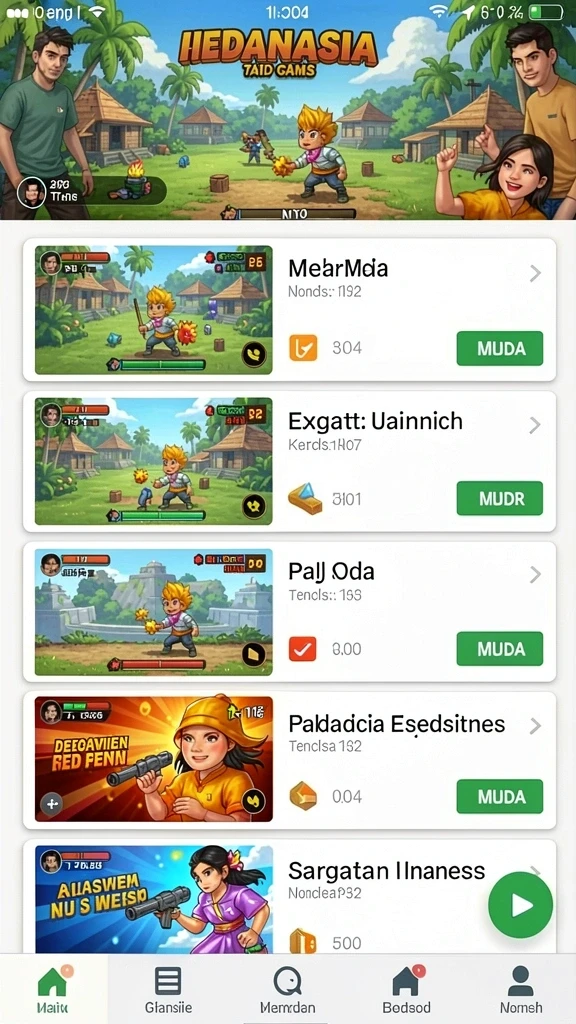
Task: Open the Palj Oda game card
Action: click(289, 612)
